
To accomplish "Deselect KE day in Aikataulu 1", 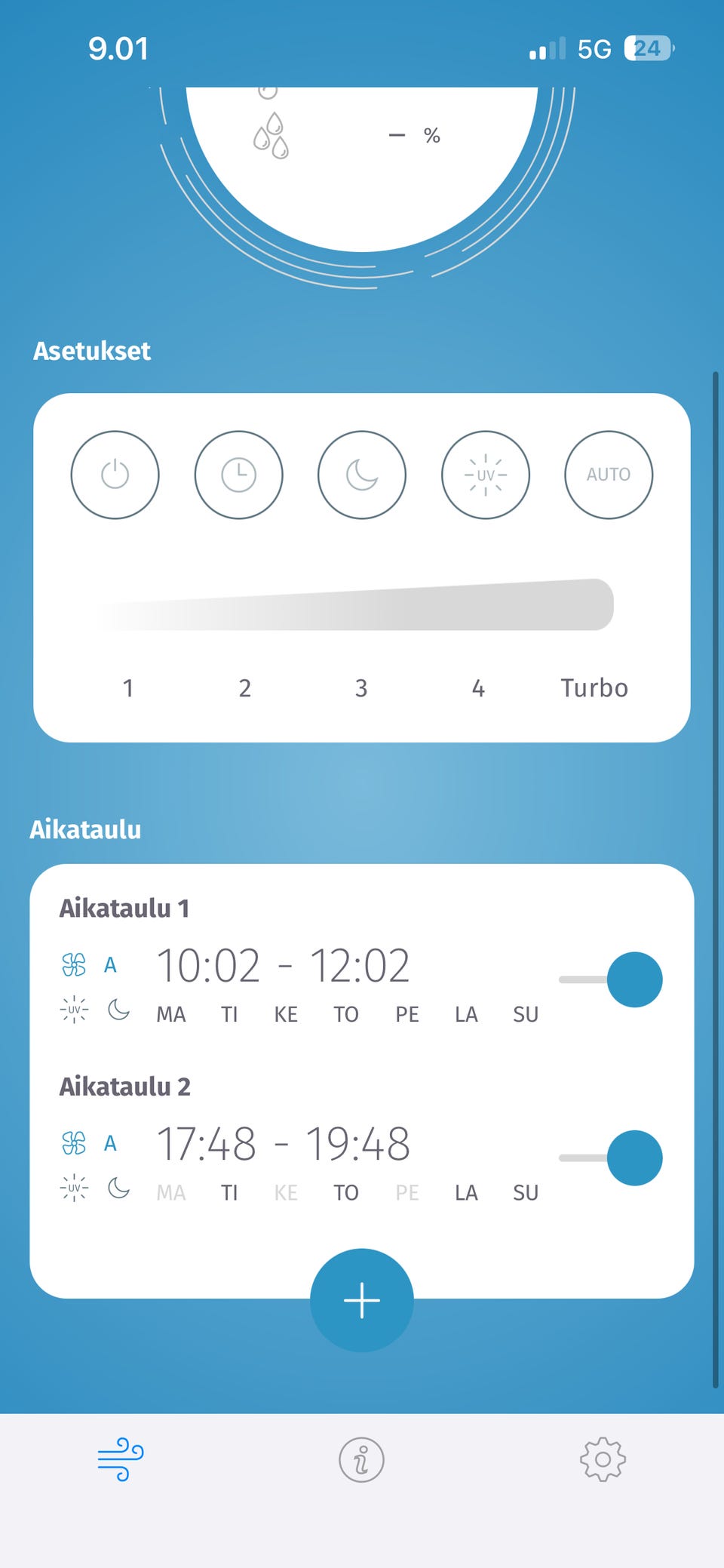I will (x=285, y=1014).
